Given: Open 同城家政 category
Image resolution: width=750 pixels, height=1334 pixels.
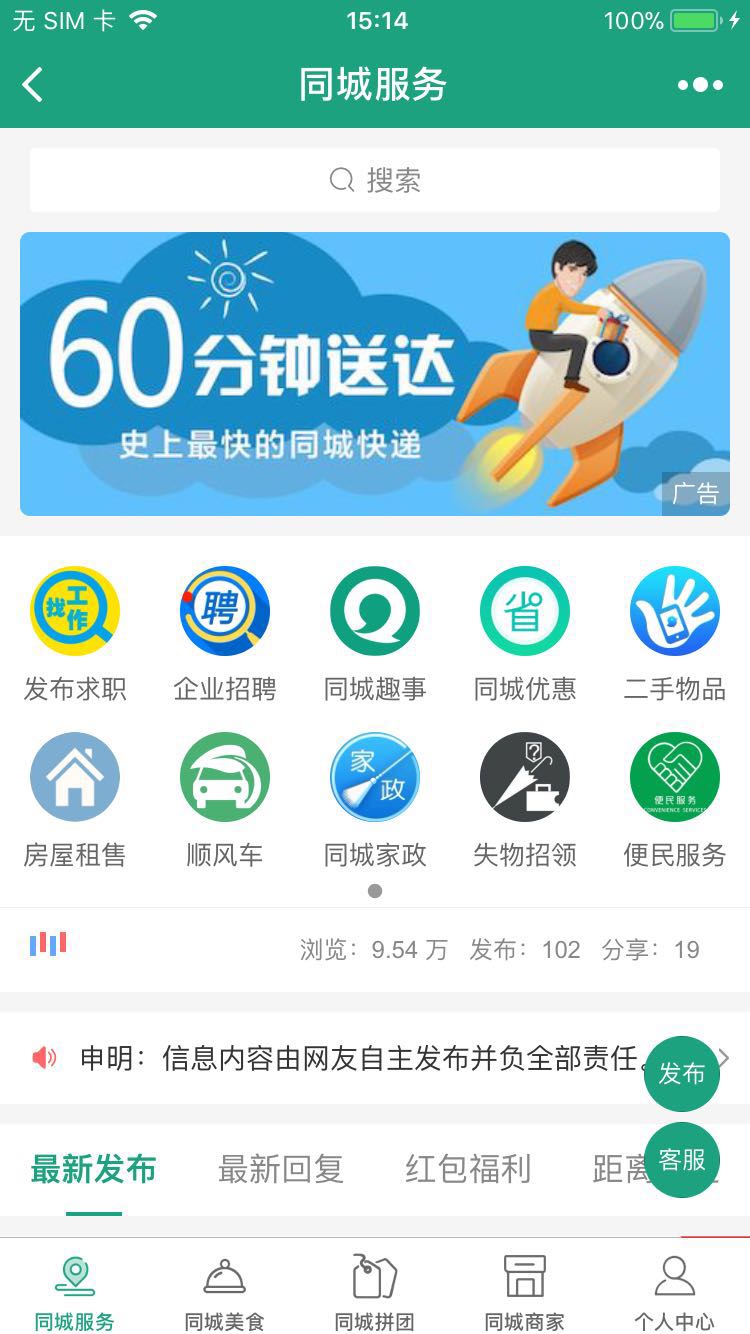Looking at the screenshot, I should point(375,798).
